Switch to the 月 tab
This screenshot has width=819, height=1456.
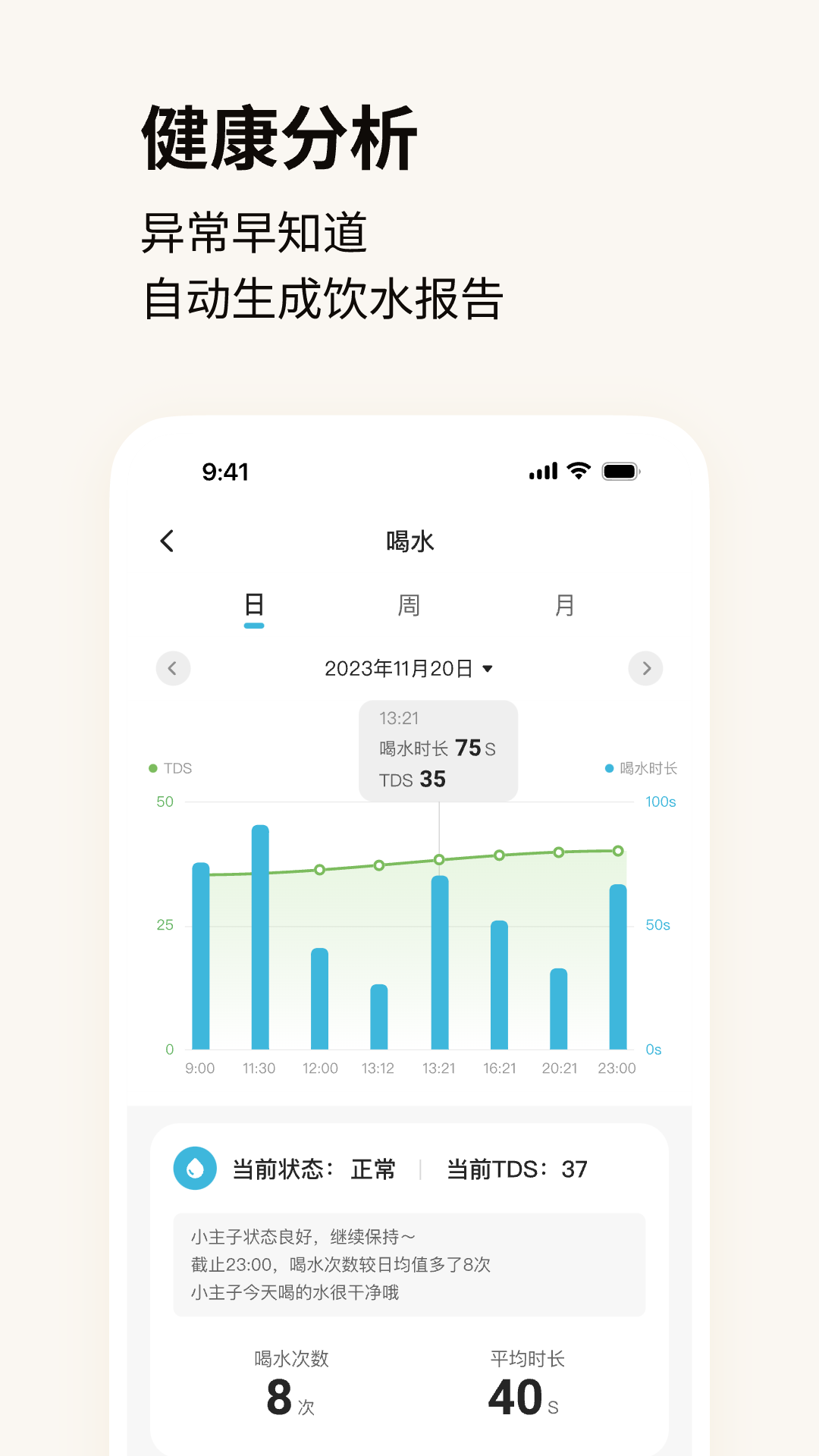(565, 605)
